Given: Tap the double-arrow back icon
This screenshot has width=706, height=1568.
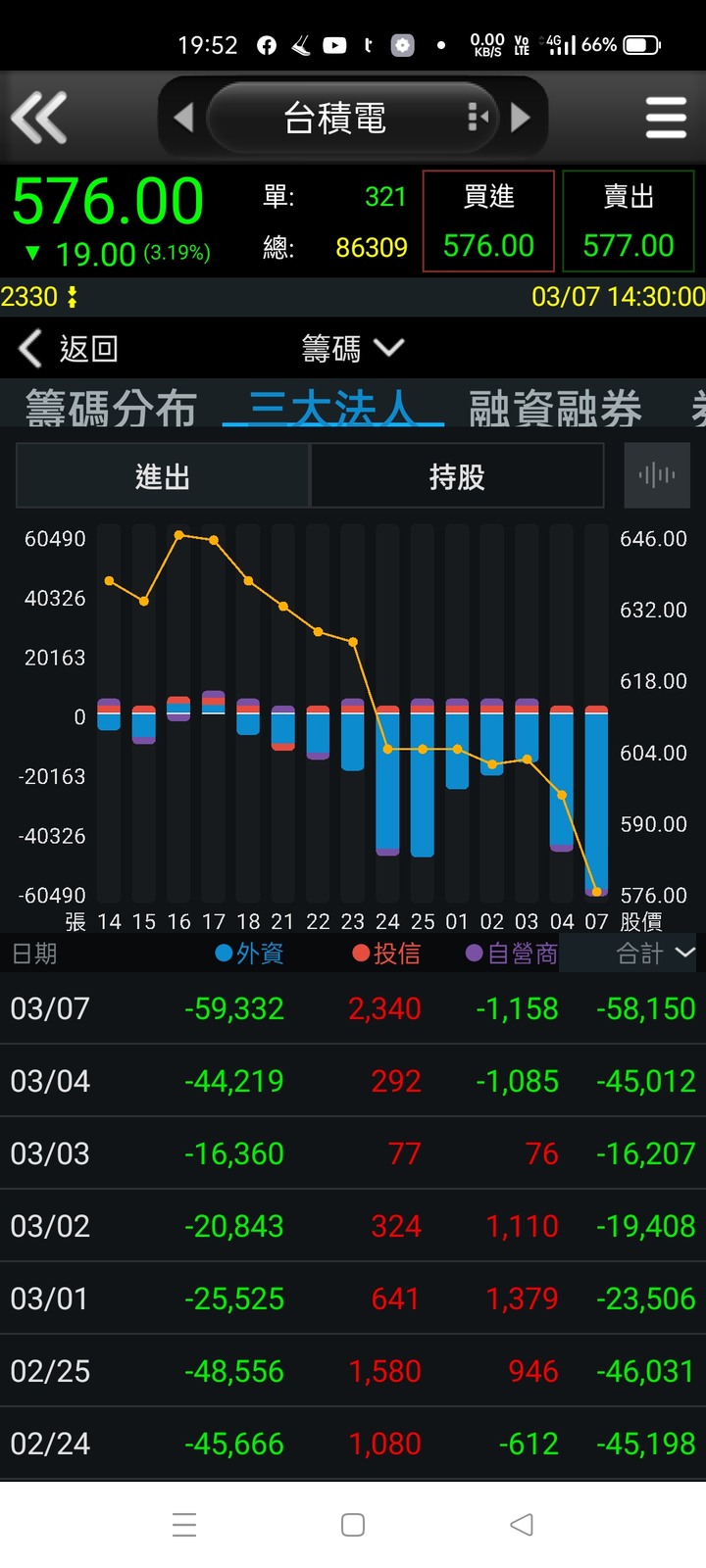Looking at the screenshot, I should tap(39, 118).
